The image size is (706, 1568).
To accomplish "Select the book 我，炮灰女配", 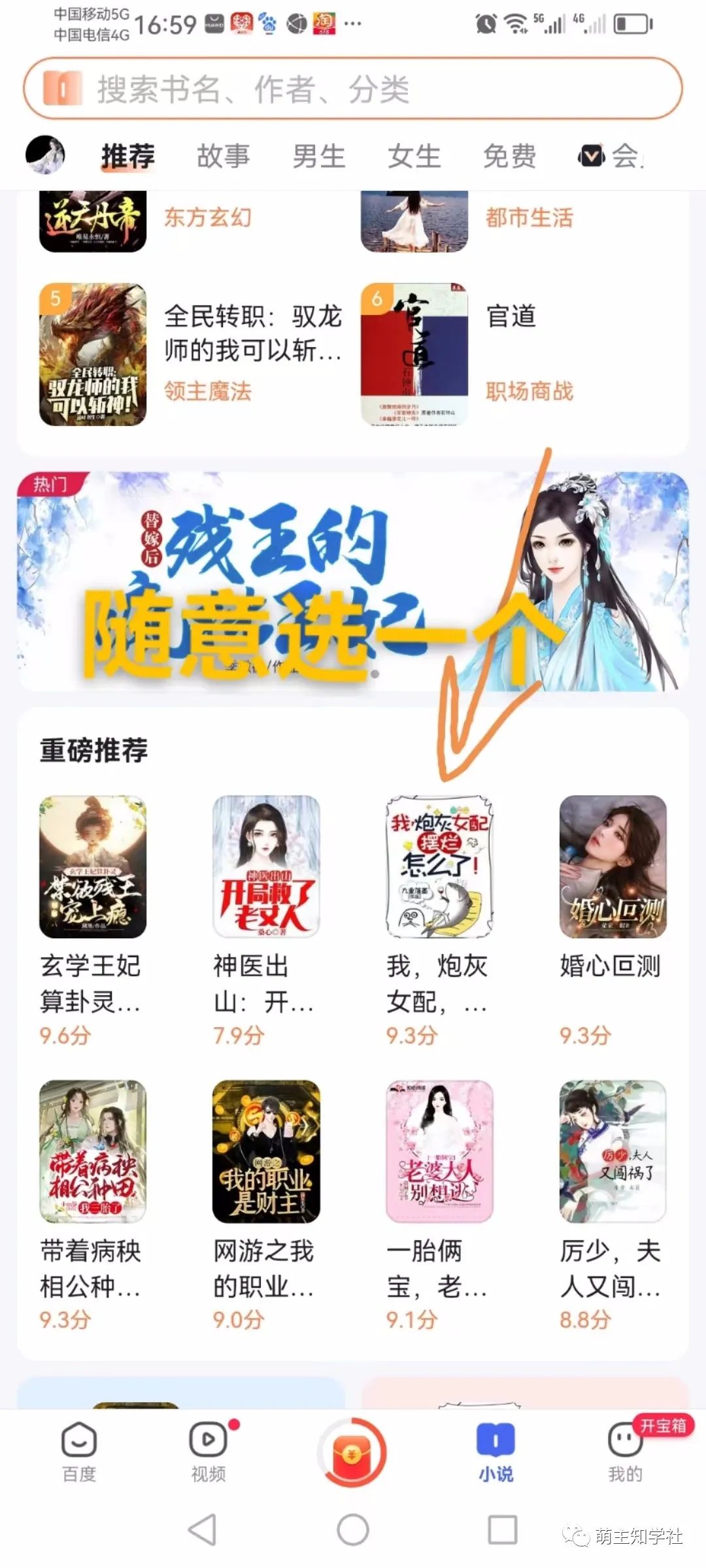I will point(439,866).
